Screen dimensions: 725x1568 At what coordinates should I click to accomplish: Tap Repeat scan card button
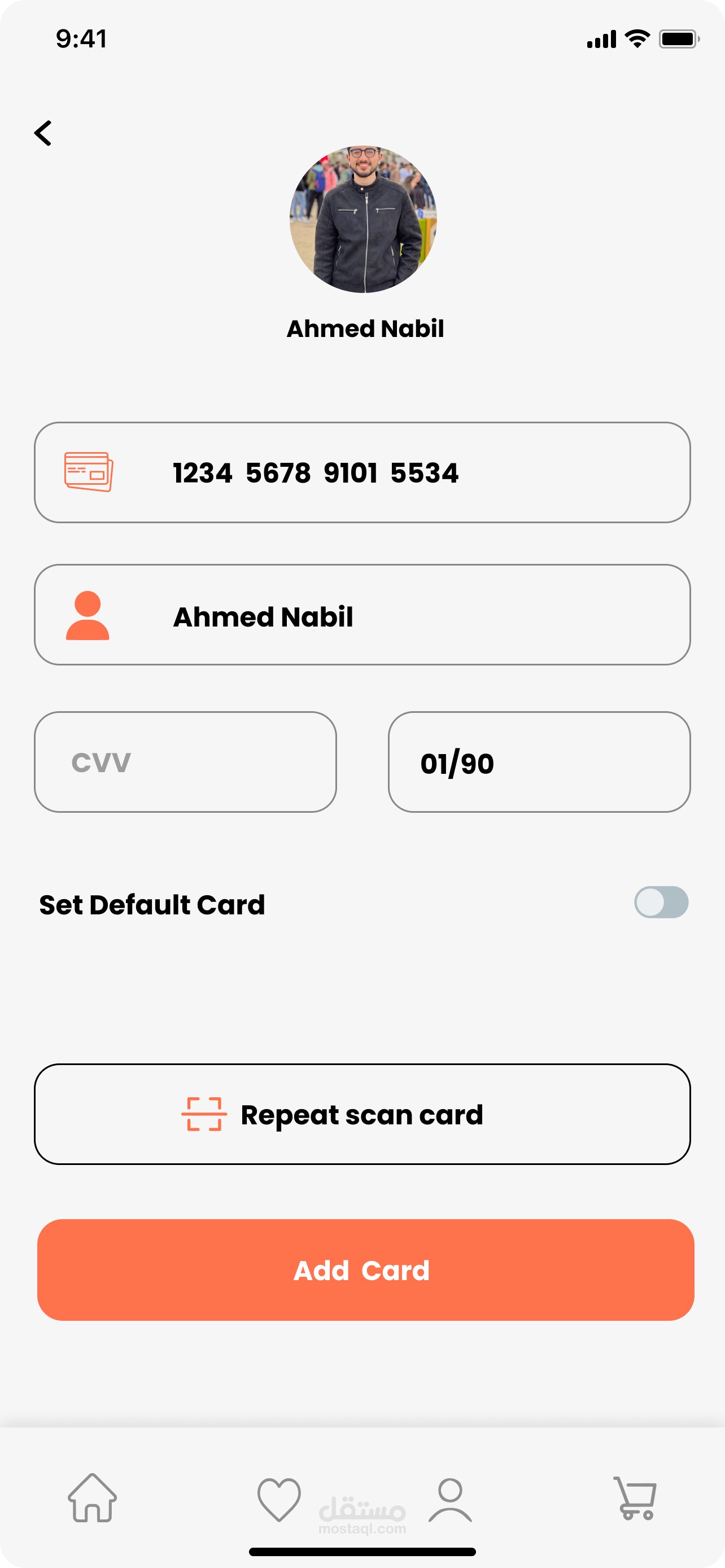362,1114
